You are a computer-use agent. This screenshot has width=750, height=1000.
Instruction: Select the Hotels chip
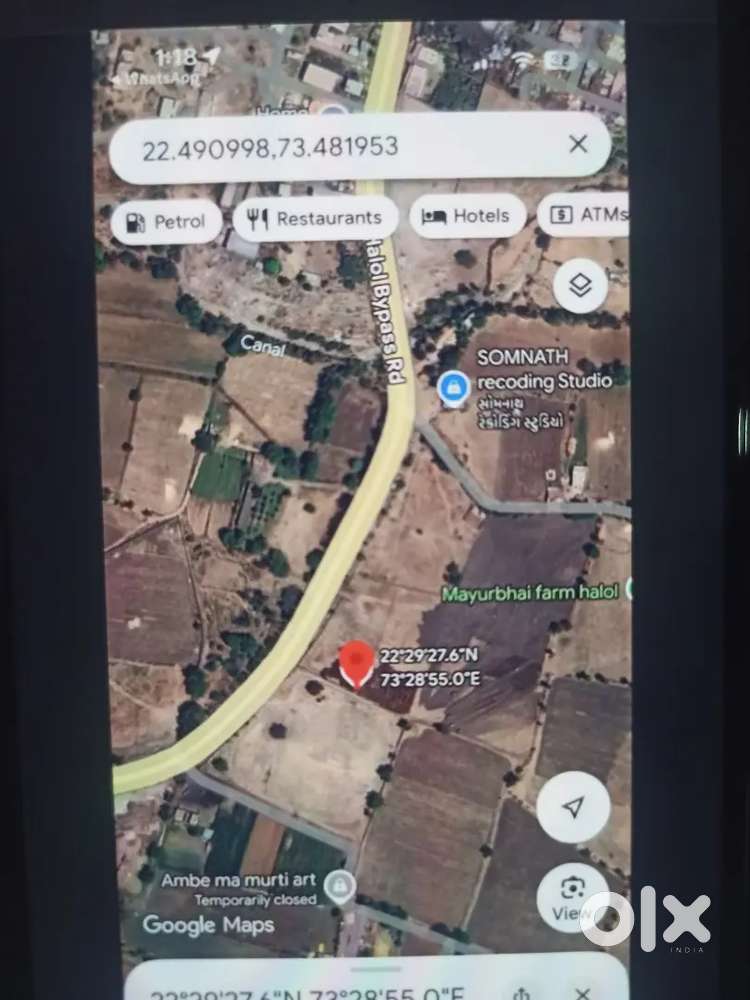[x=466, y=216]
